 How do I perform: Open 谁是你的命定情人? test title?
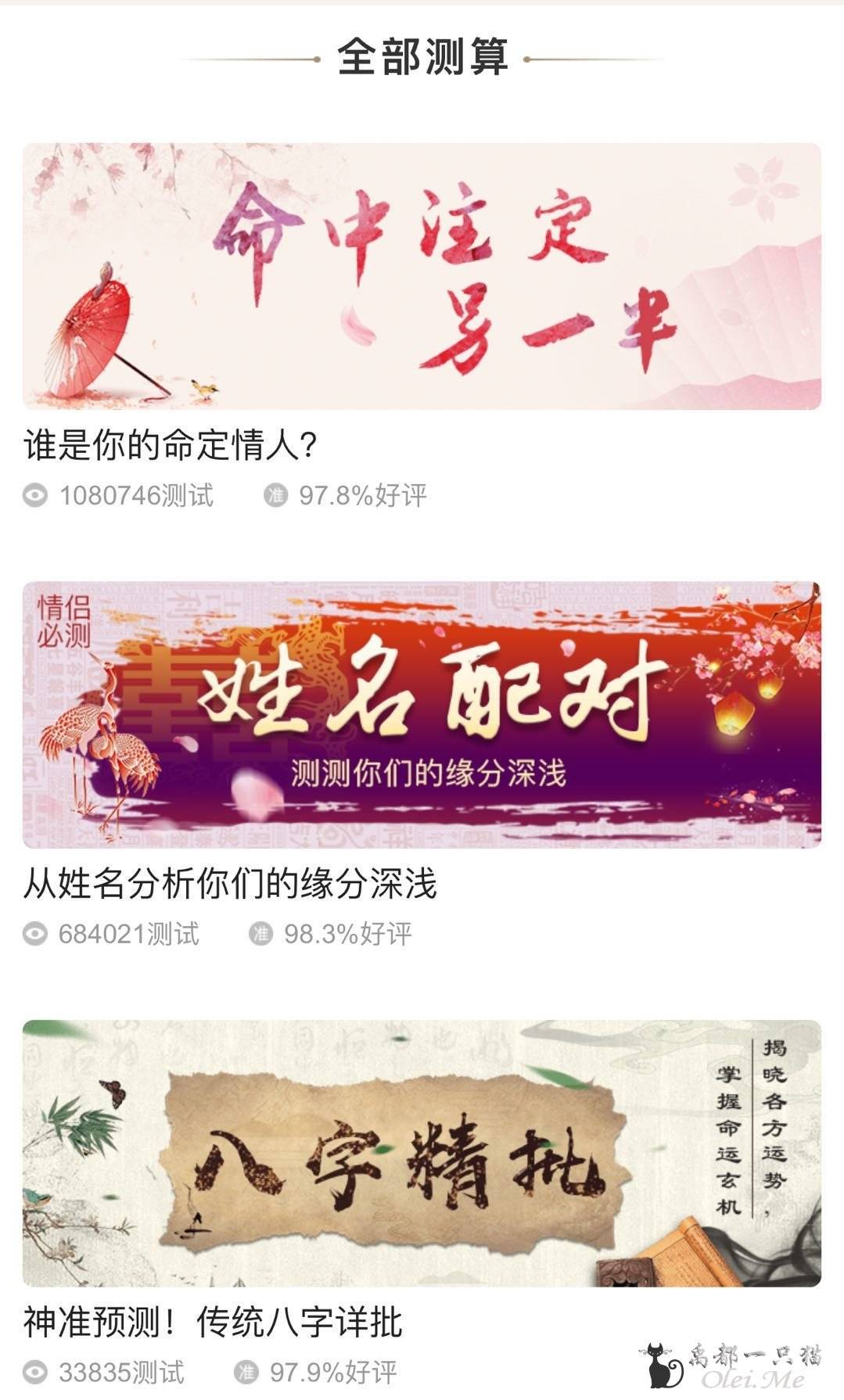click(x=171, y=446)
